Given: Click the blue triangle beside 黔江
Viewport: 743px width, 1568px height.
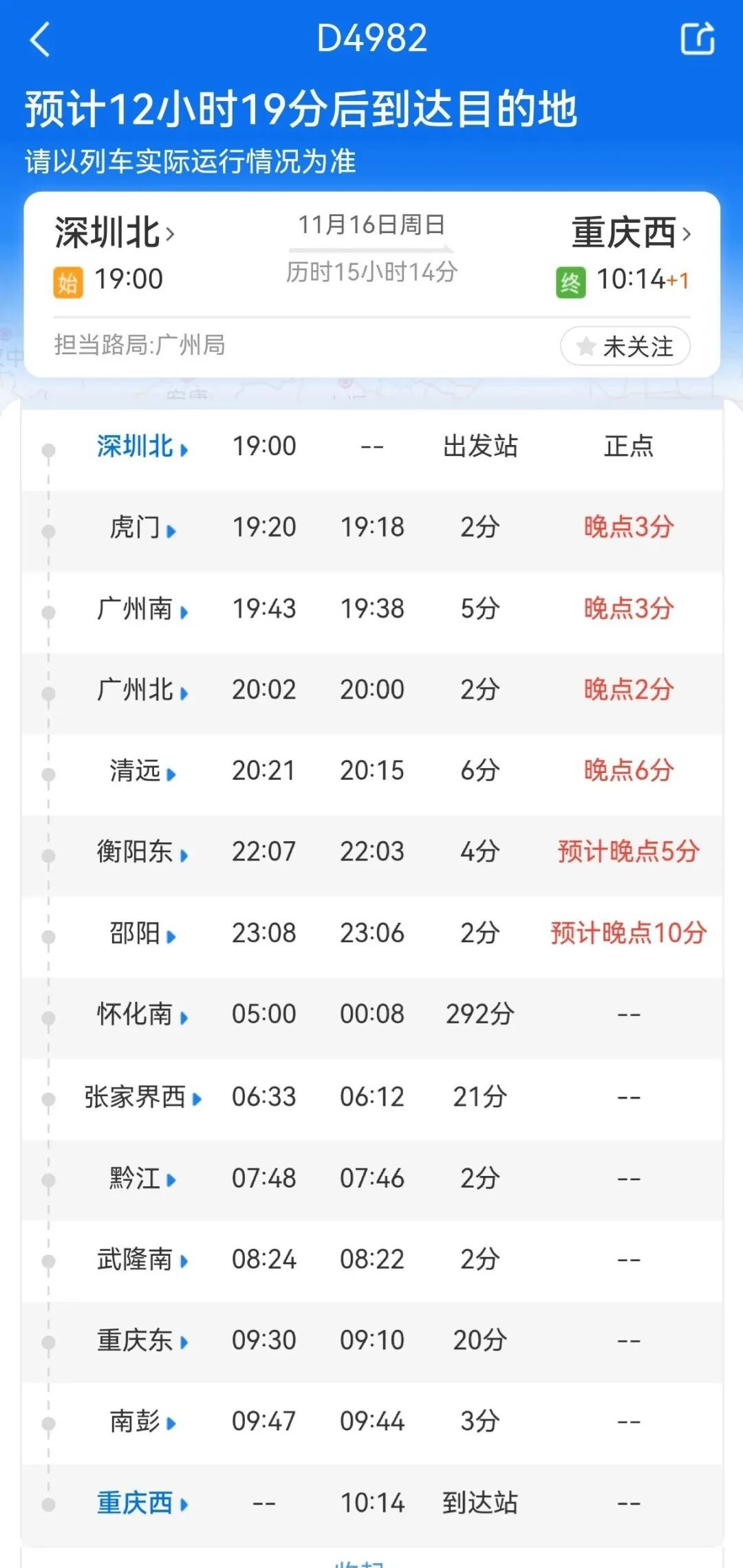Looking at the screenshot, I should [x=172, y=1178].
